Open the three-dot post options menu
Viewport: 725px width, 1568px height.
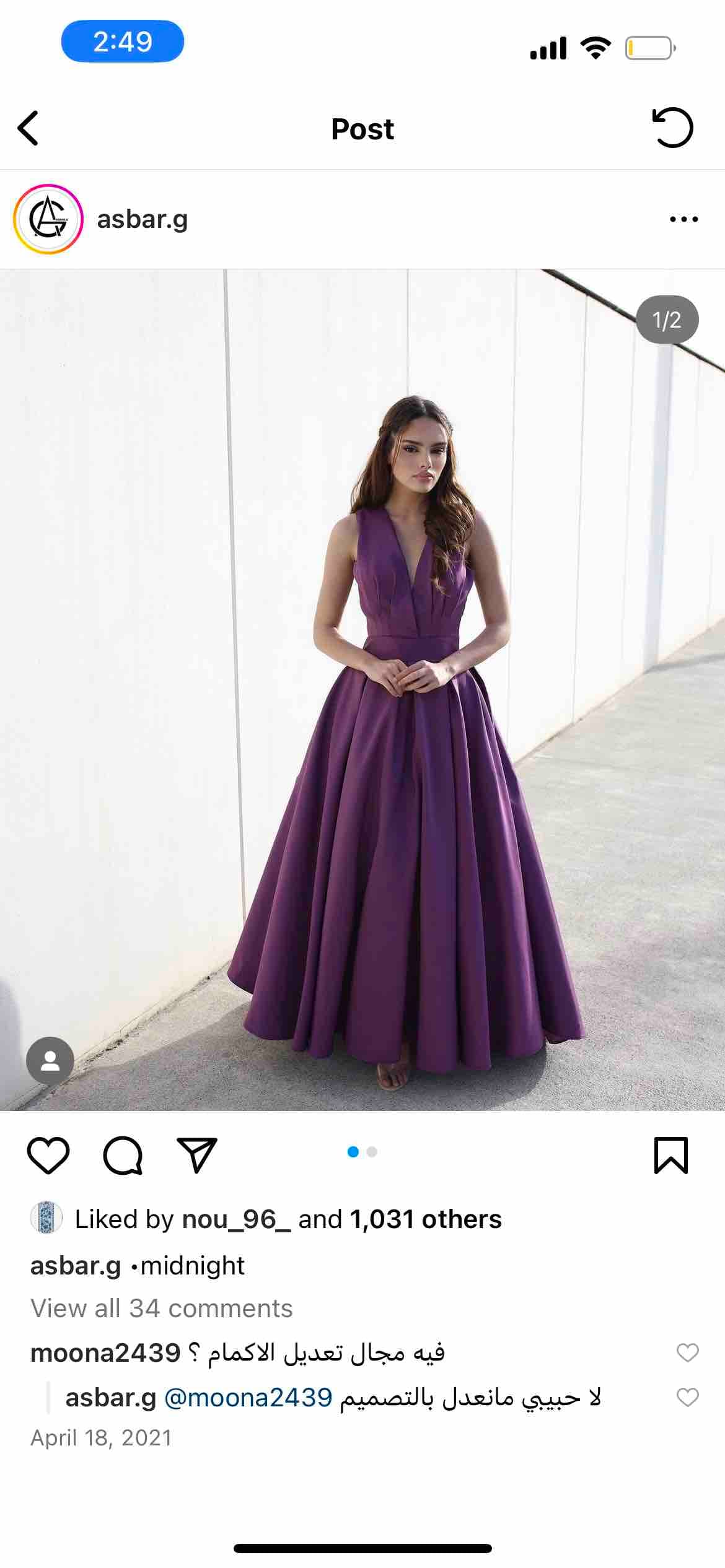[683, 219]
